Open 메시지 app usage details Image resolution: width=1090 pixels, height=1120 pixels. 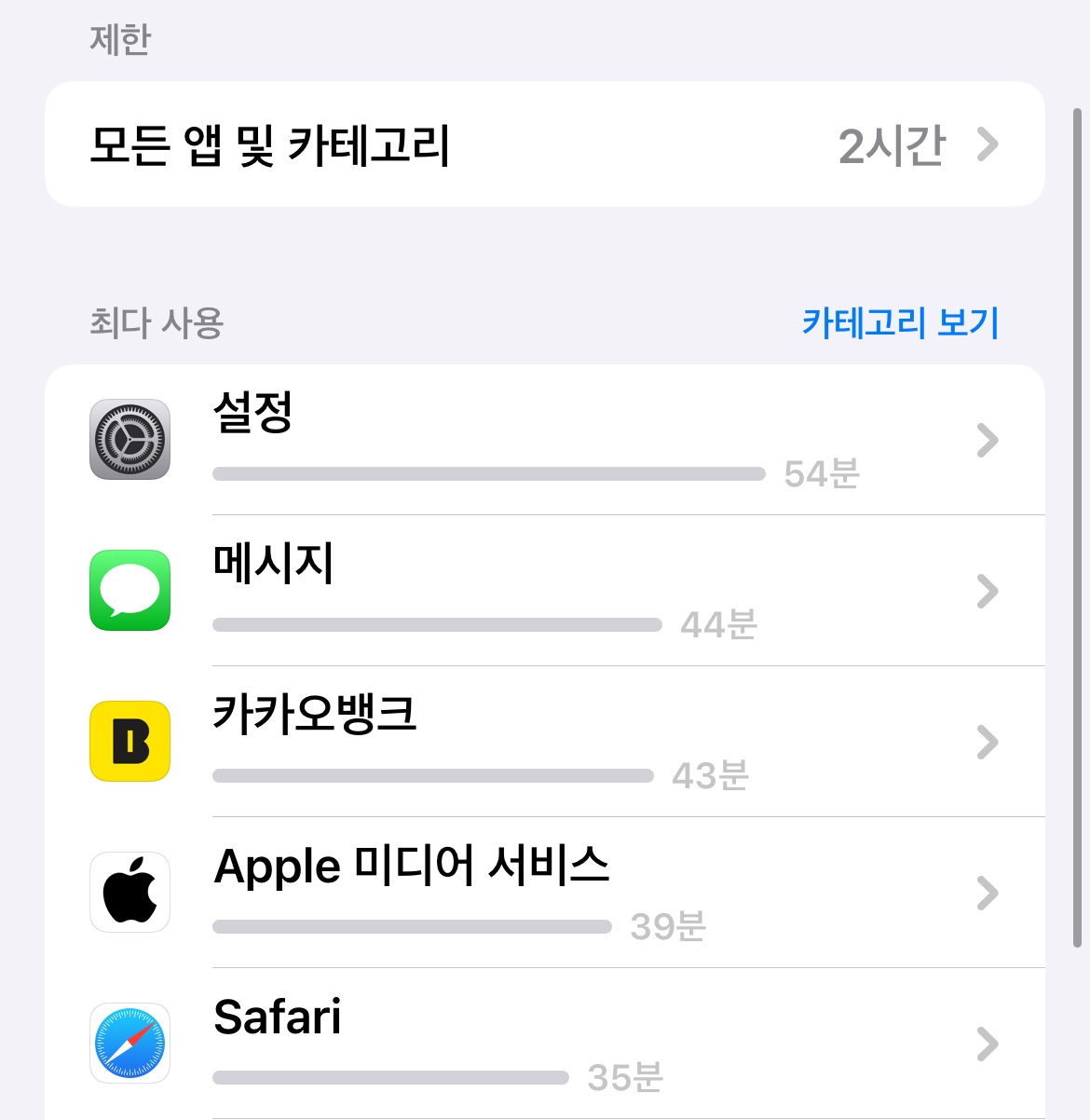pyautogui.click(x=544, y=591)
